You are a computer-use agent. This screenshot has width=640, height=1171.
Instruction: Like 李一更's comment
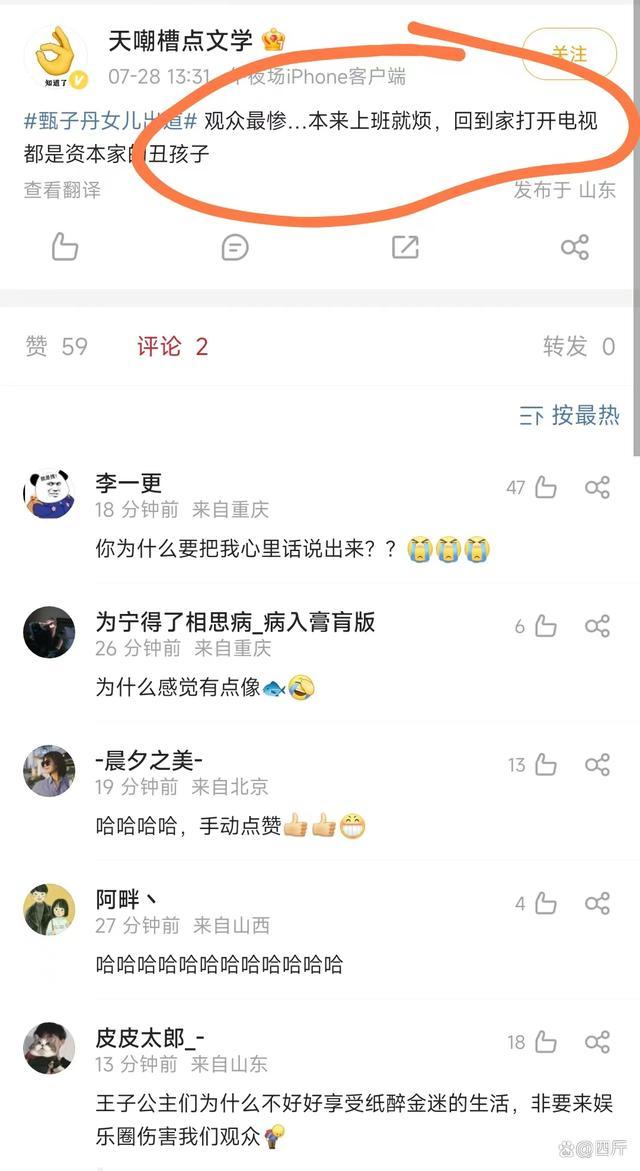[x=545, y=487]
